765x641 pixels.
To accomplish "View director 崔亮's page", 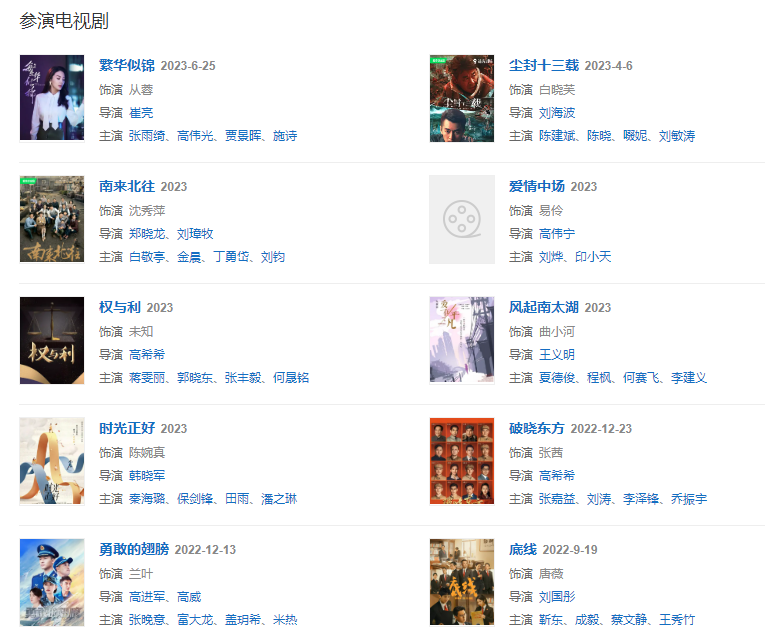I will click(x=141, y=113).
